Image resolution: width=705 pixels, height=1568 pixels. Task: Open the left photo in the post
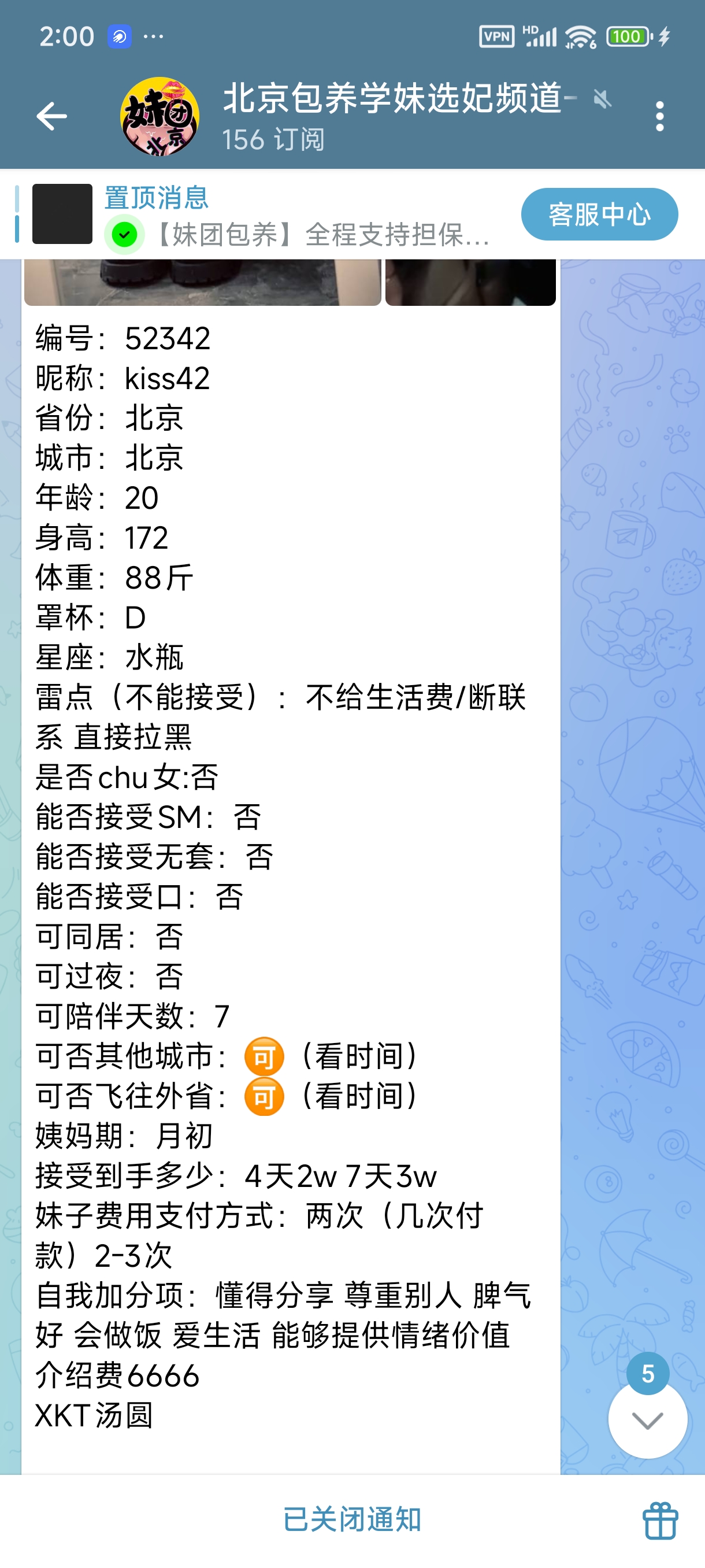[x=203, y=282]
